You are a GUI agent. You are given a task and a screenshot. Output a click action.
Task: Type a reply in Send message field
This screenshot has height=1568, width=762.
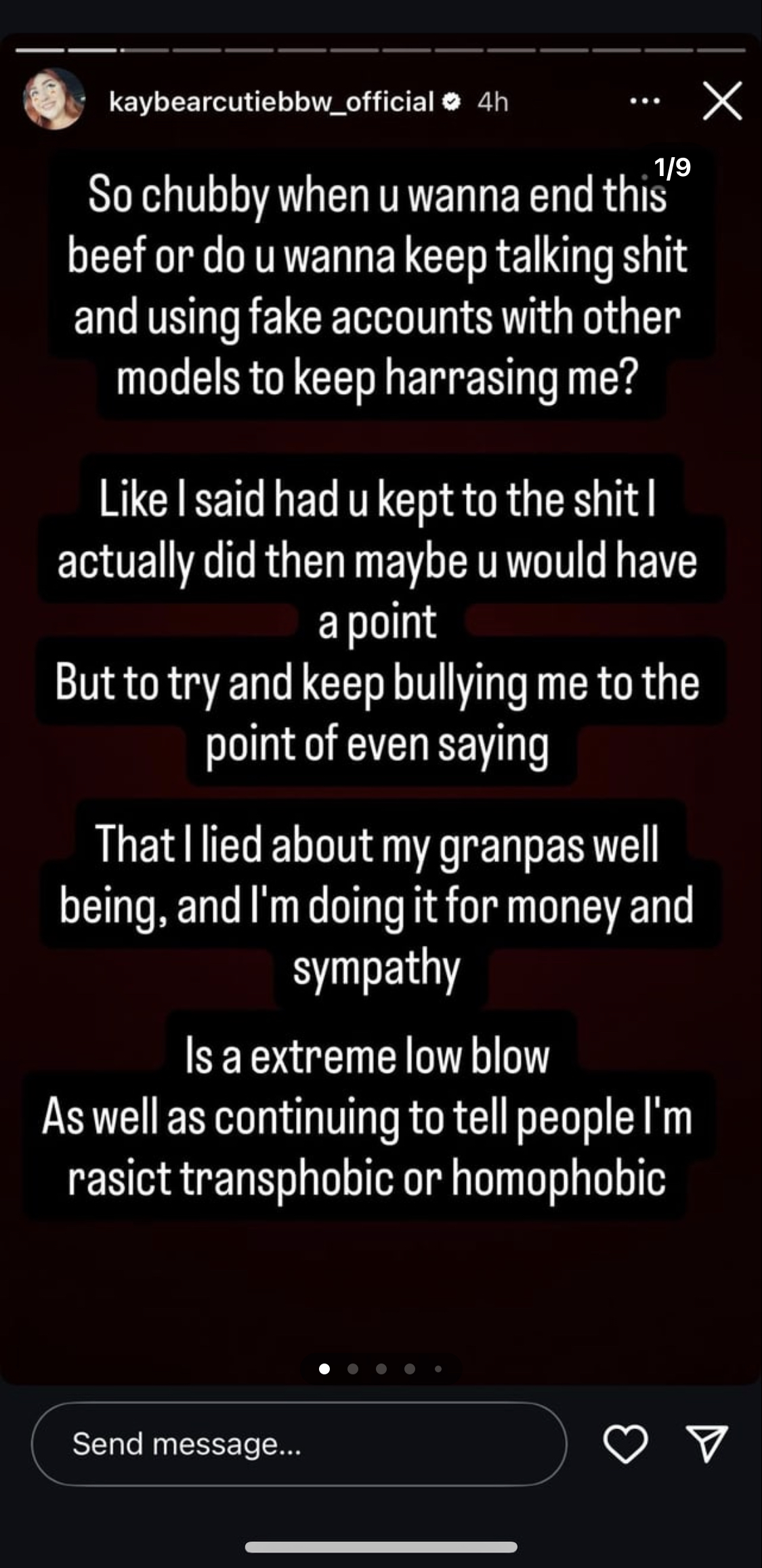298,1443
